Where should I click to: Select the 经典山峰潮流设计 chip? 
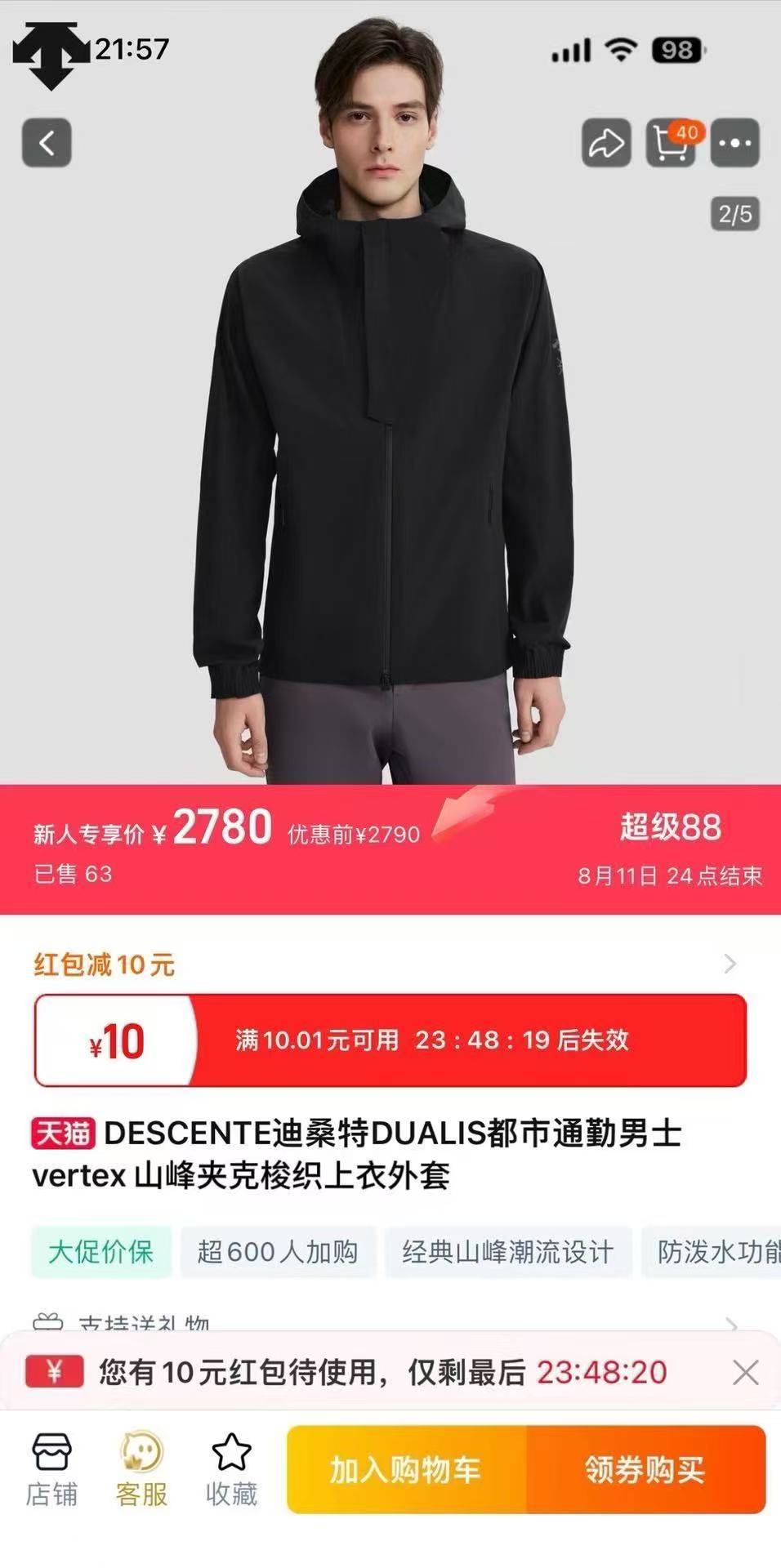click(507, 1251)
